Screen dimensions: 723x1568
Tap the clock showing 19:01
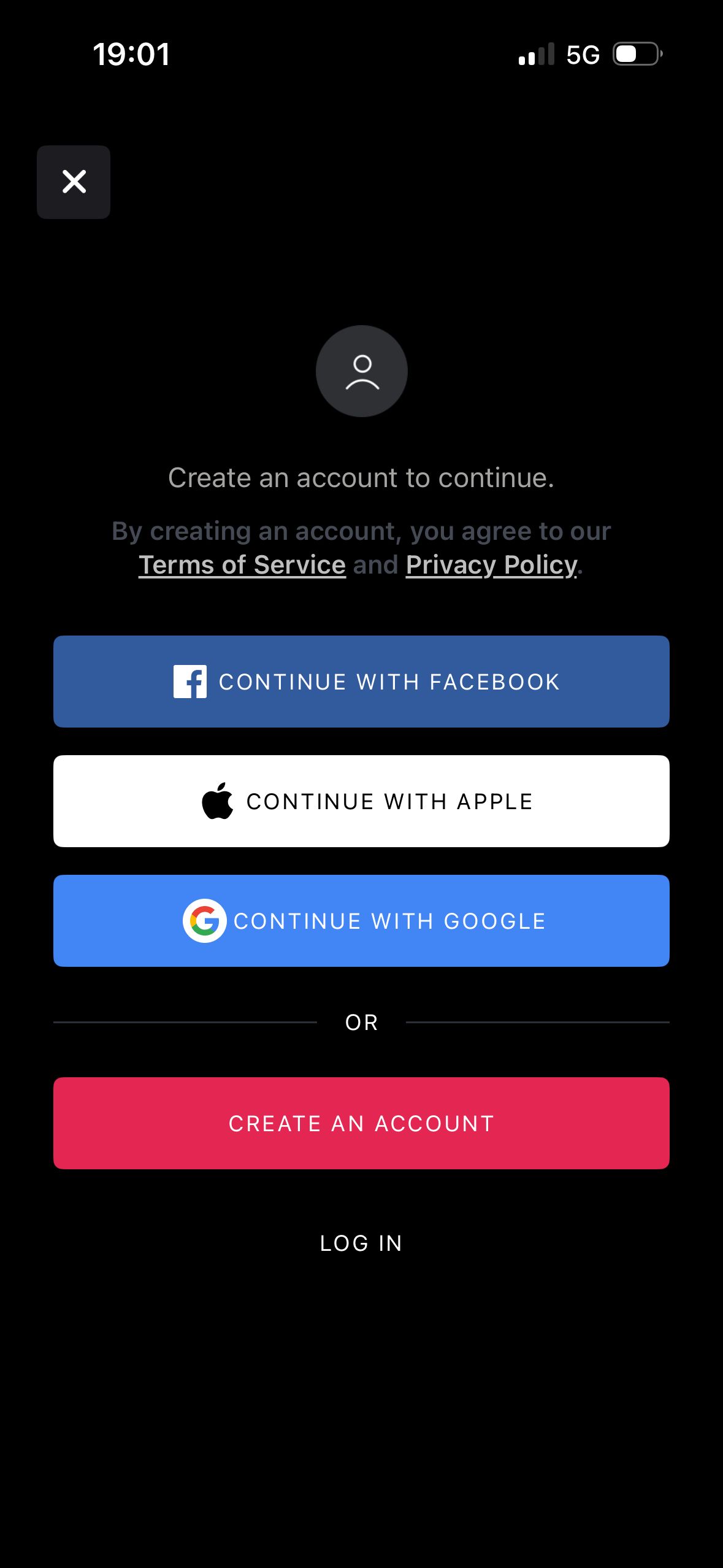(x=132, y=54)
